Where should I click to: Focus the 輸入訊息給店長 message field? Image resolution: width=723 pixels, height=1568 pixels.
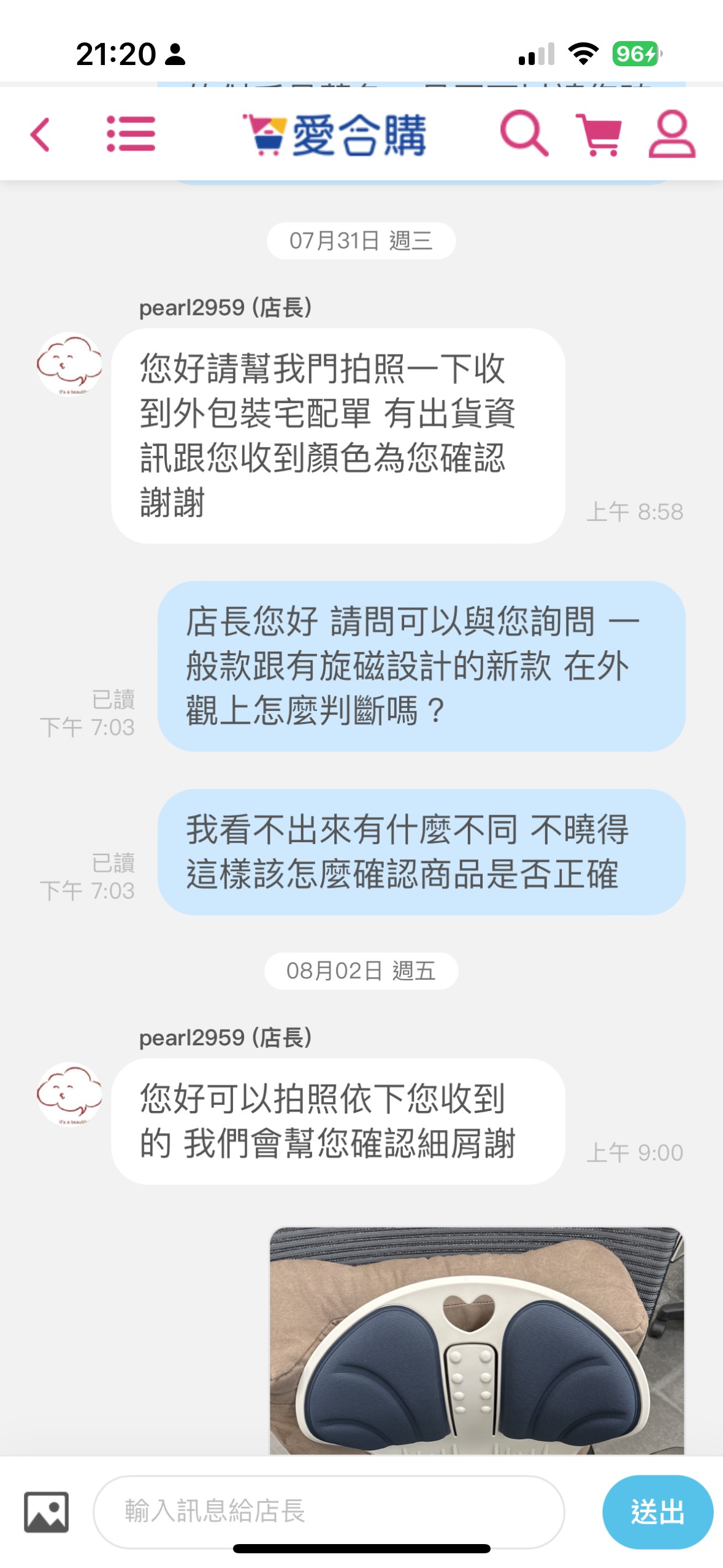click(329, 1512)
